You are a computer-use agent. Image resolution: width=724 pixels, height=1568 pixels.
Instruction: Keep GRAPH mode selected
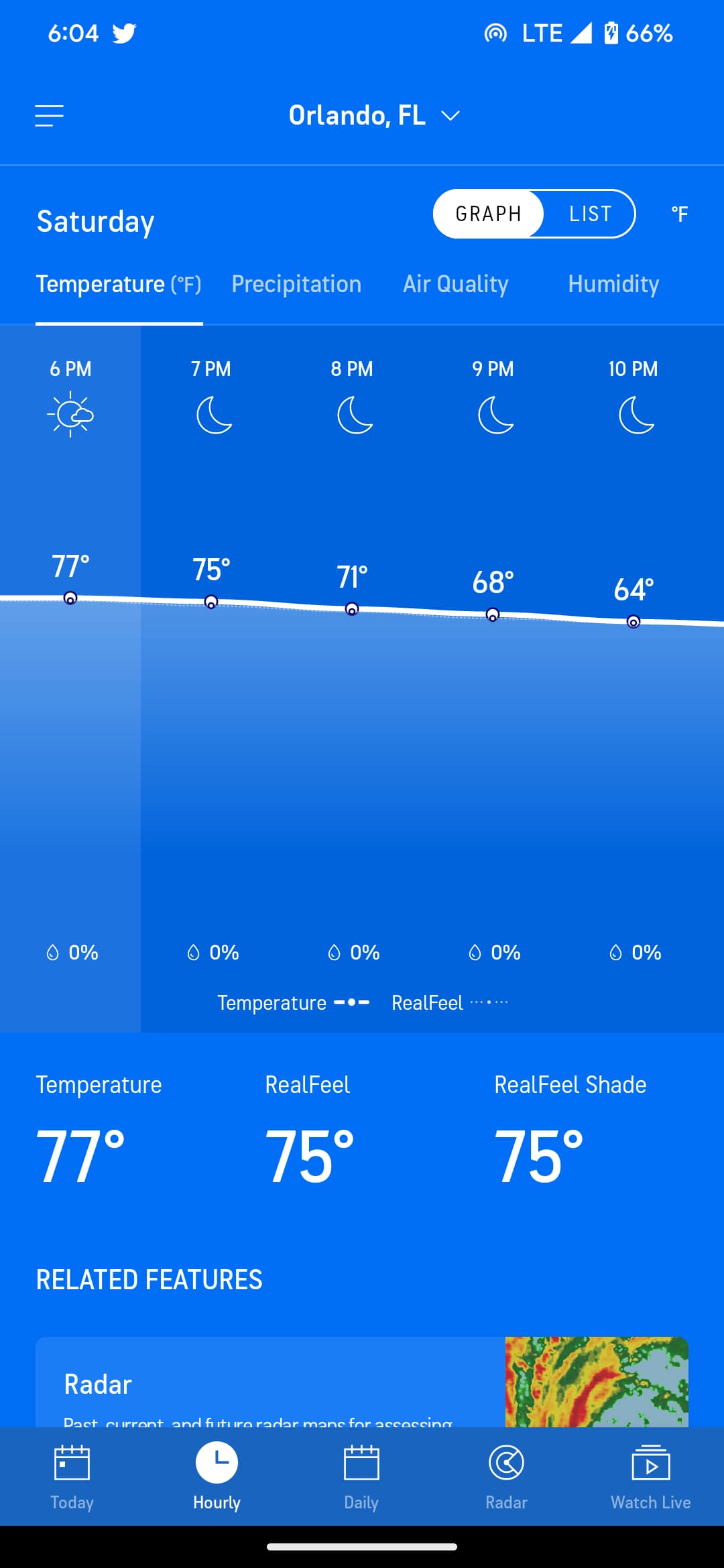coord(489,213)
